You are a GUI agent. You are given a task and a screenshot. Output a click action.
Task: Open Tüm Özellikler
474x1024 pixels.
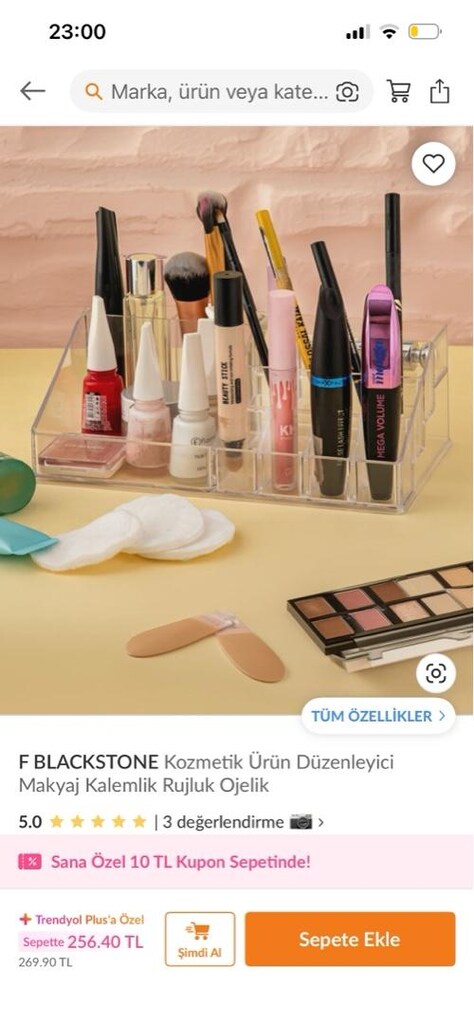pyautogui.click(x=379, y=716)
